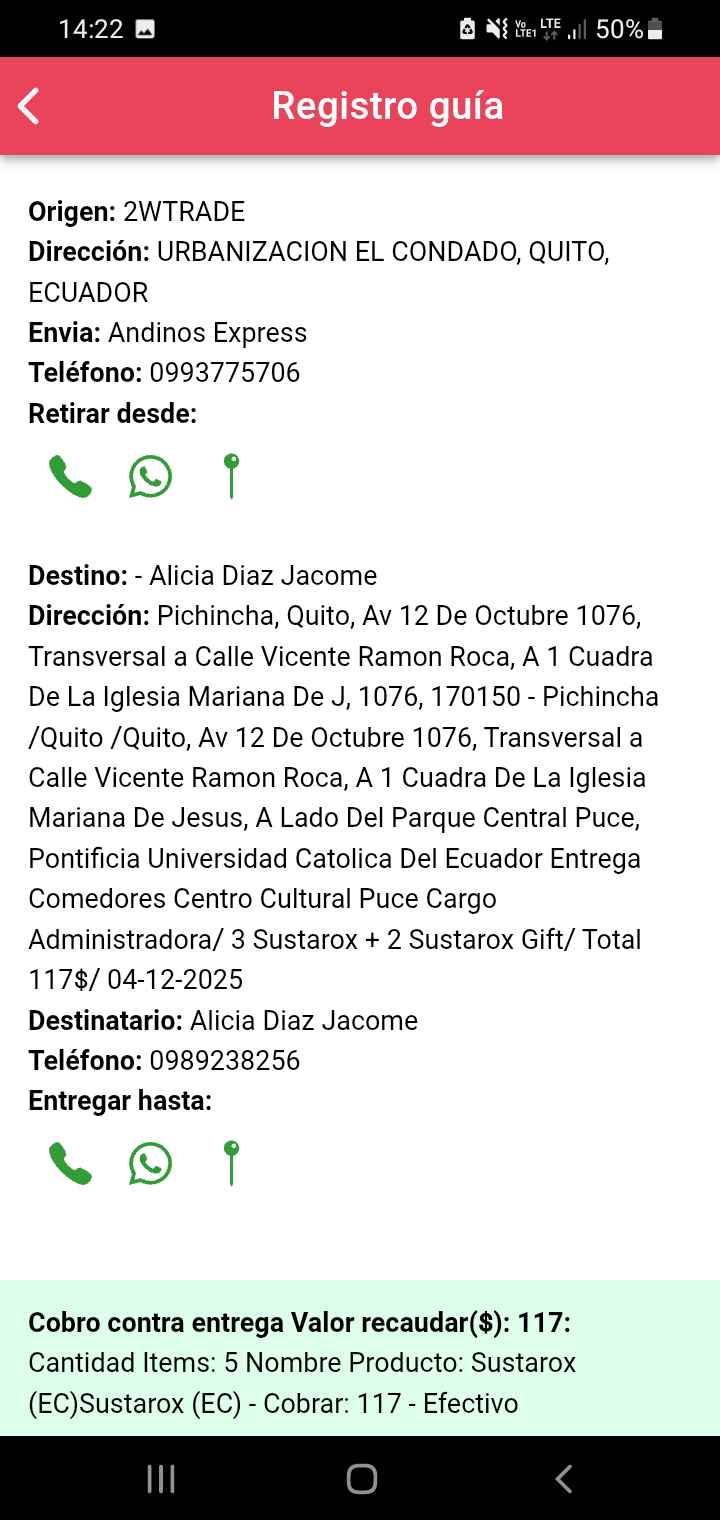720x1520 pixels.
Task: Call the origin sender Andinos Express
Action: click(x=70, y=476)
